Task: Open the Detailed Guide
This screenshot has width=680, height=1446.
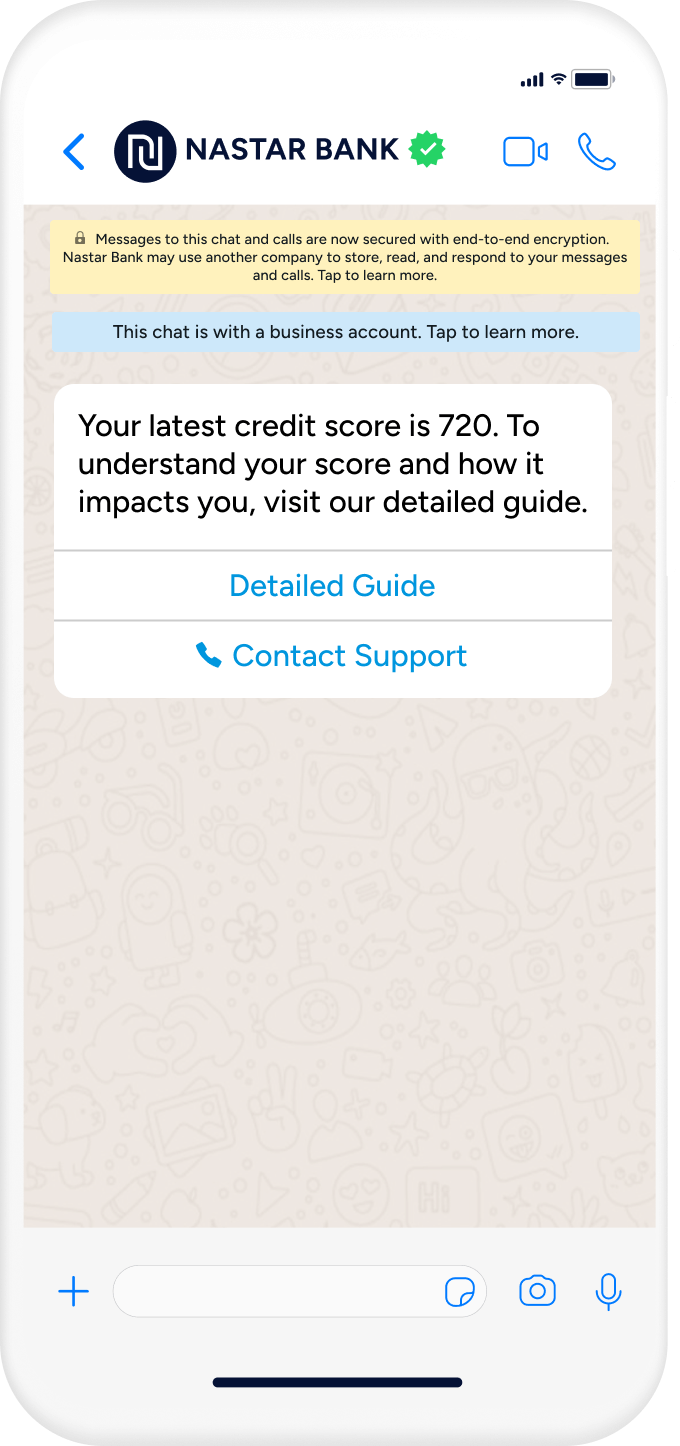Action: point(332,586)
